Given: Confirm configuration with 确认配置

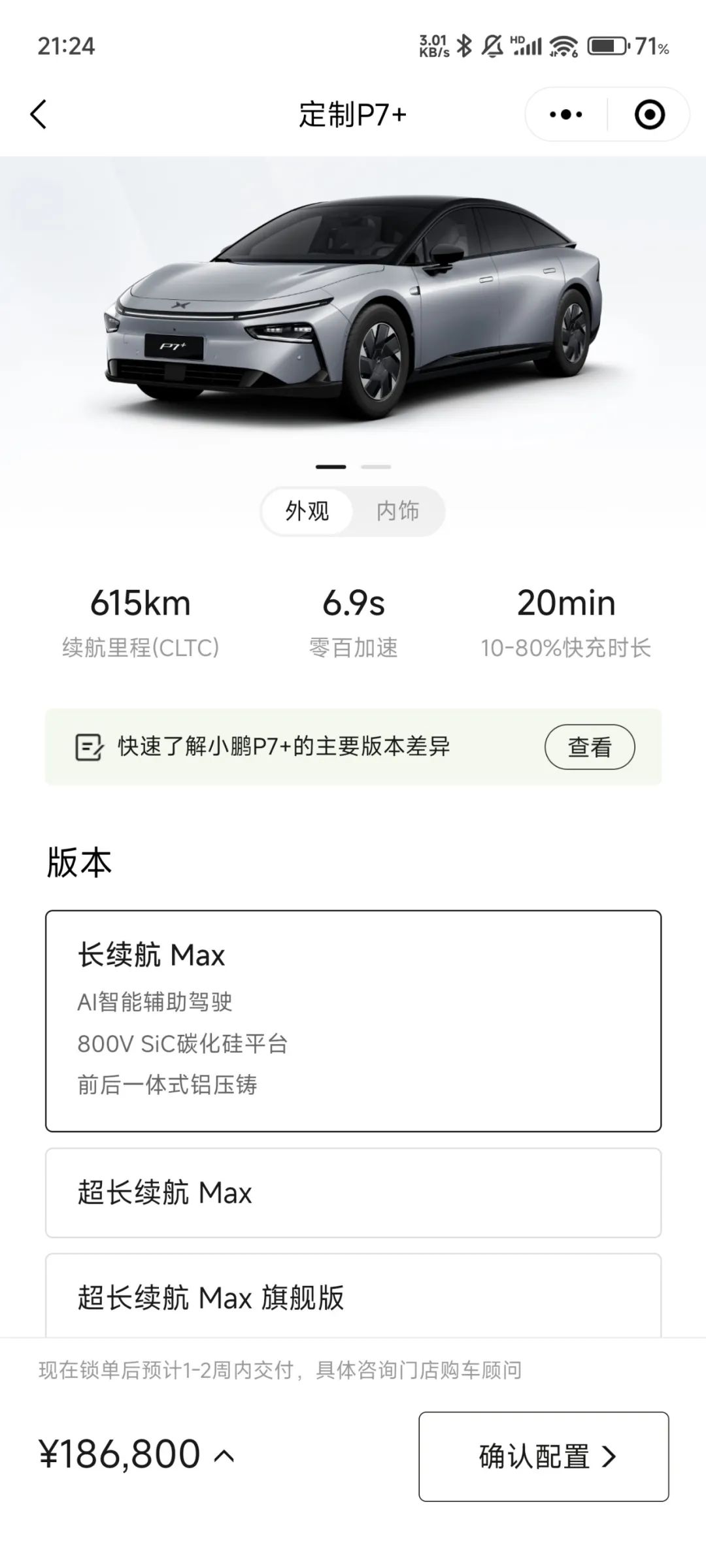Looking at the screenshot, I should (543, 1456).
